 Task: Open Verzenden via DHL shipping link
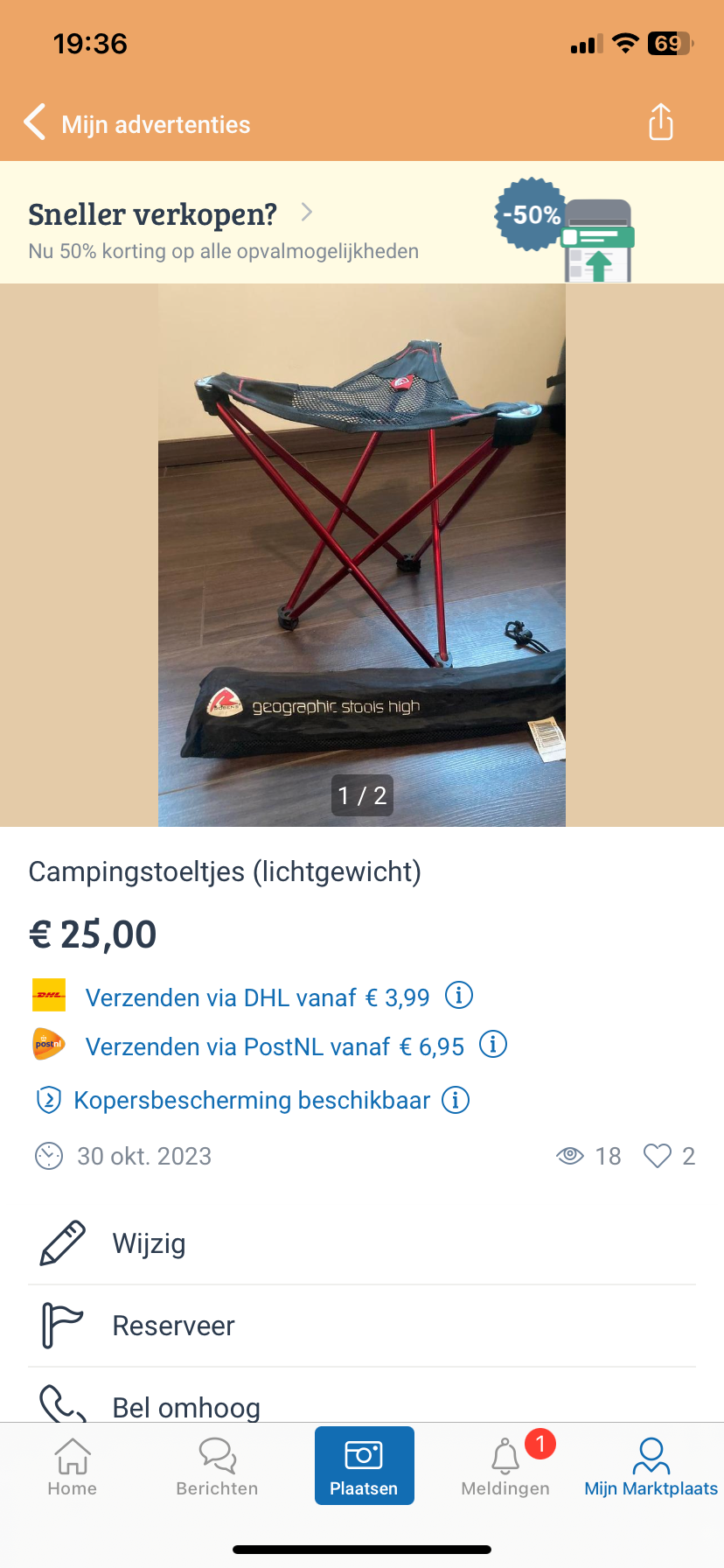pyautogui.click(x=257, y=997)
